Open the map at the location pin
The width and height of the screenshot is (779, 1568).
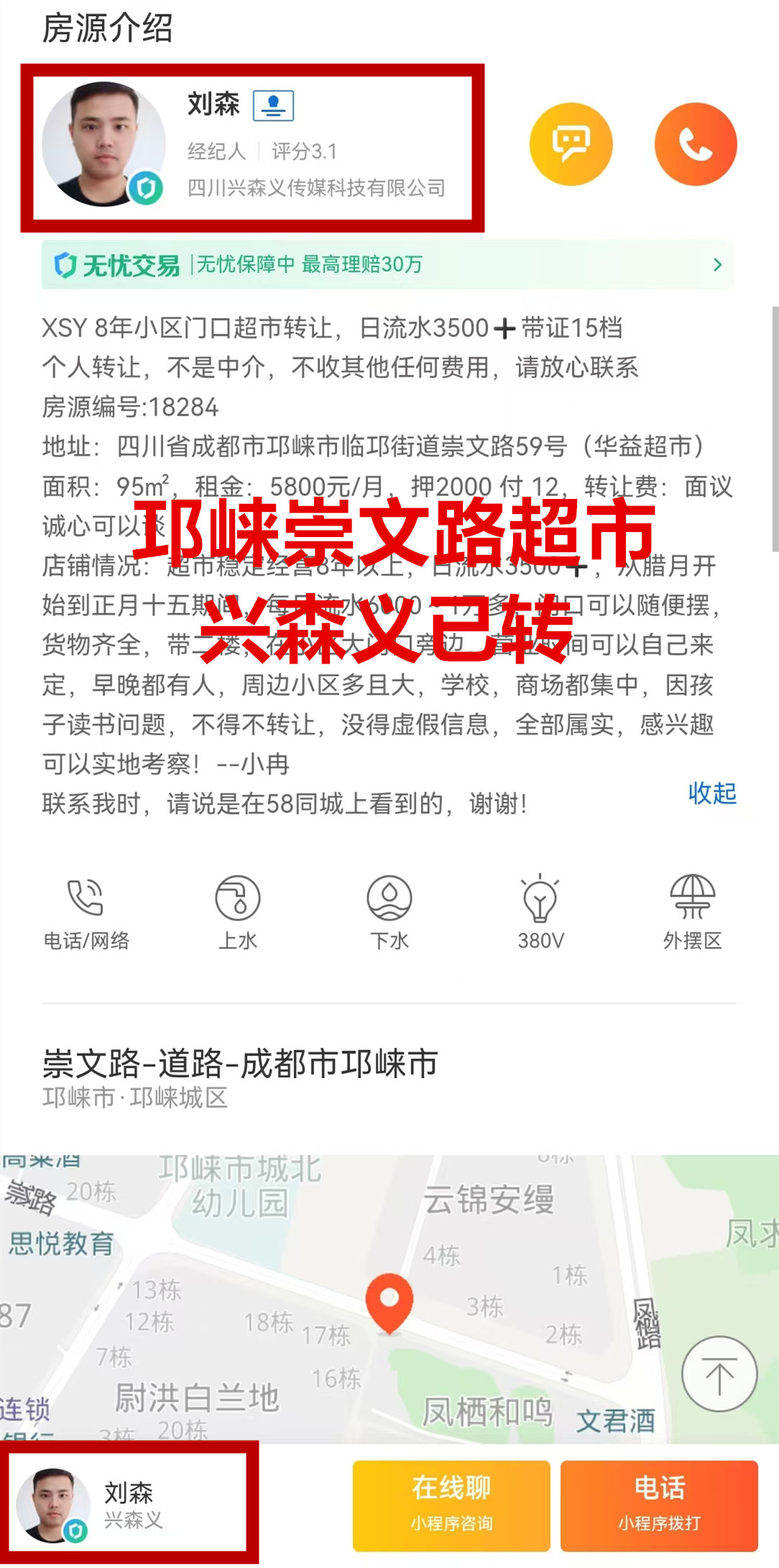click(389, 1301)
